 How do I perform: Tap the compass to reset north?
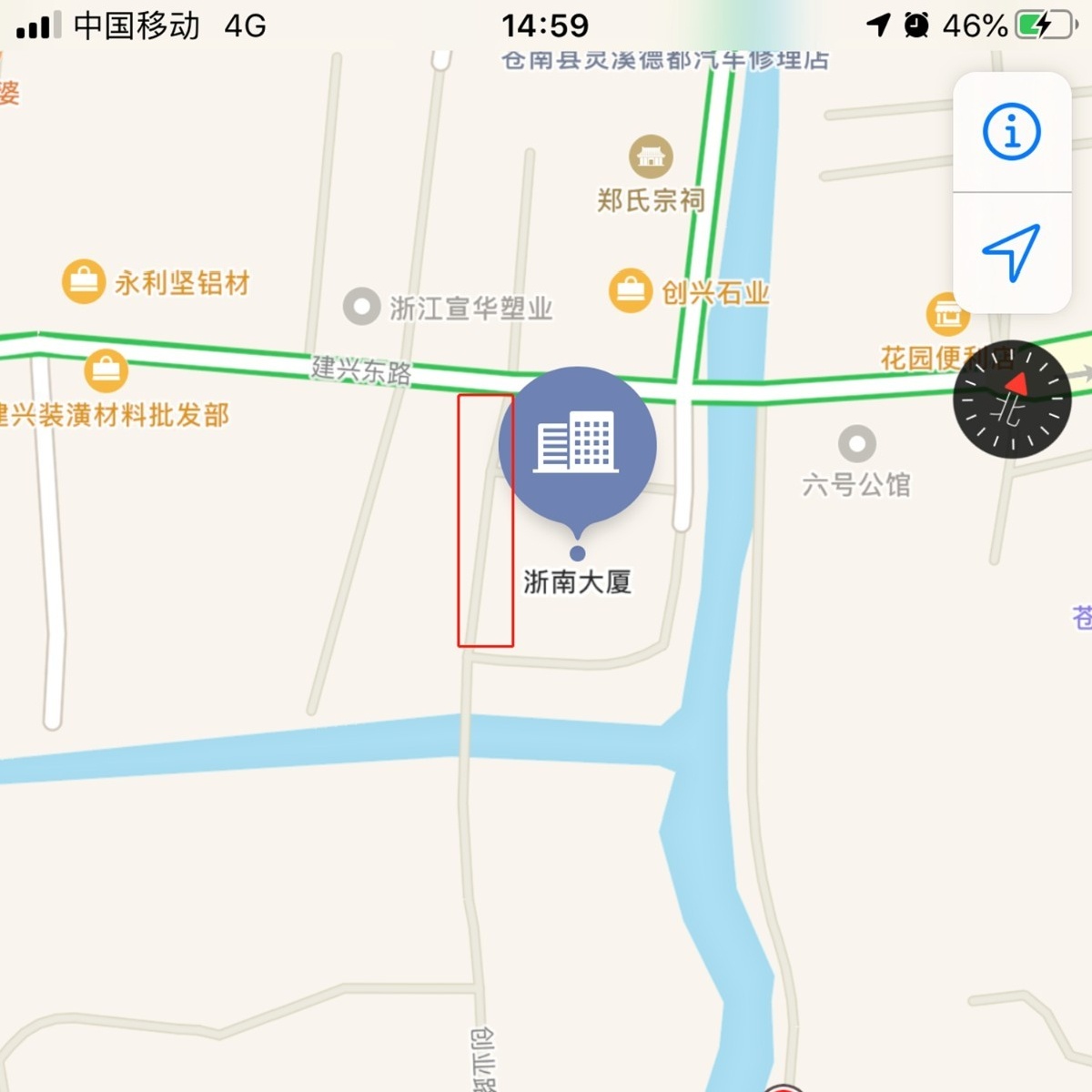pyautogui.click(x=1011, y=399)
